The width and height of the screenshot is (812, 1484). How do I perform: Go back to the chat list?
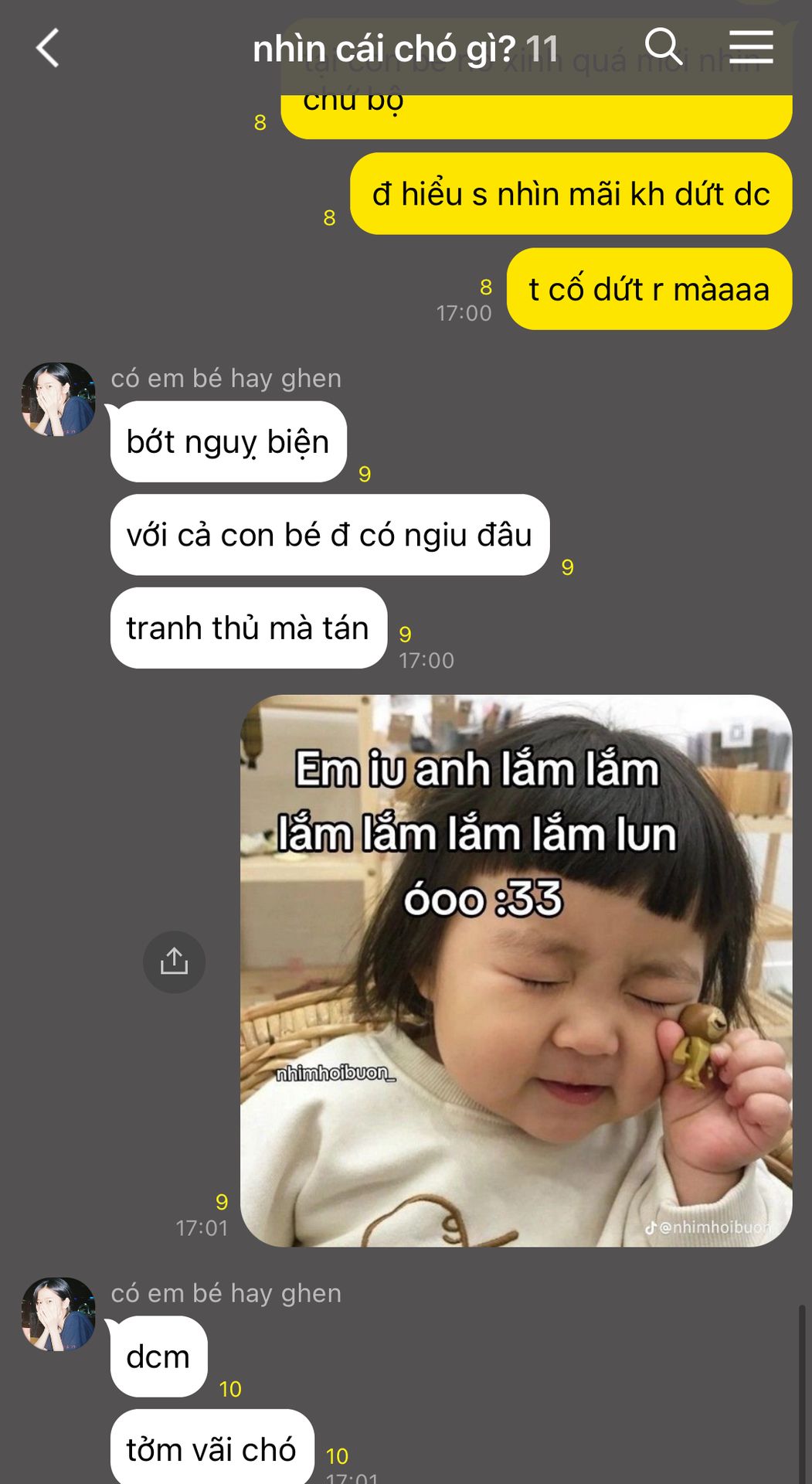(48, 48)
